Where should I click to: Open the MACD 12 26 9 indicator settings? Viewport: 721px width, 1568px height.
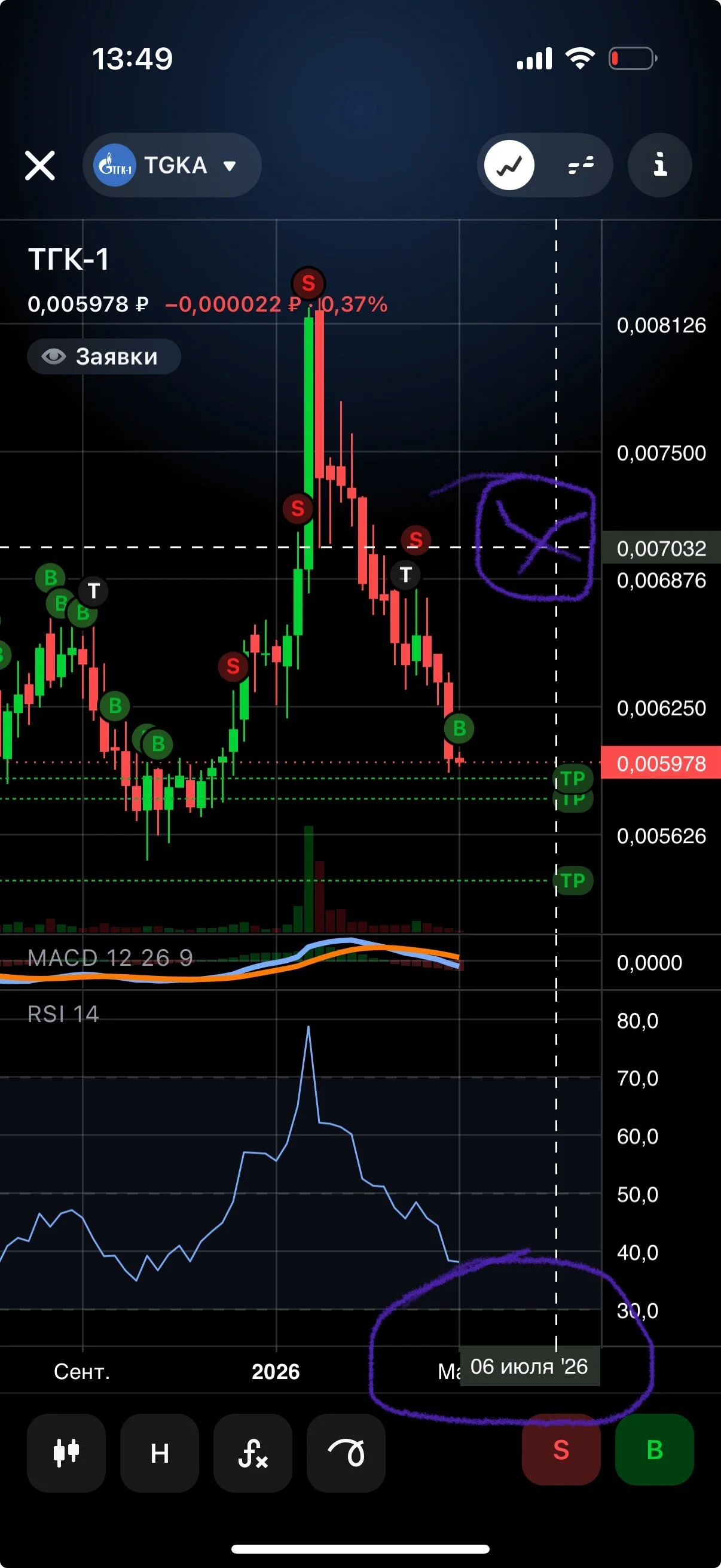coord(110,958)
